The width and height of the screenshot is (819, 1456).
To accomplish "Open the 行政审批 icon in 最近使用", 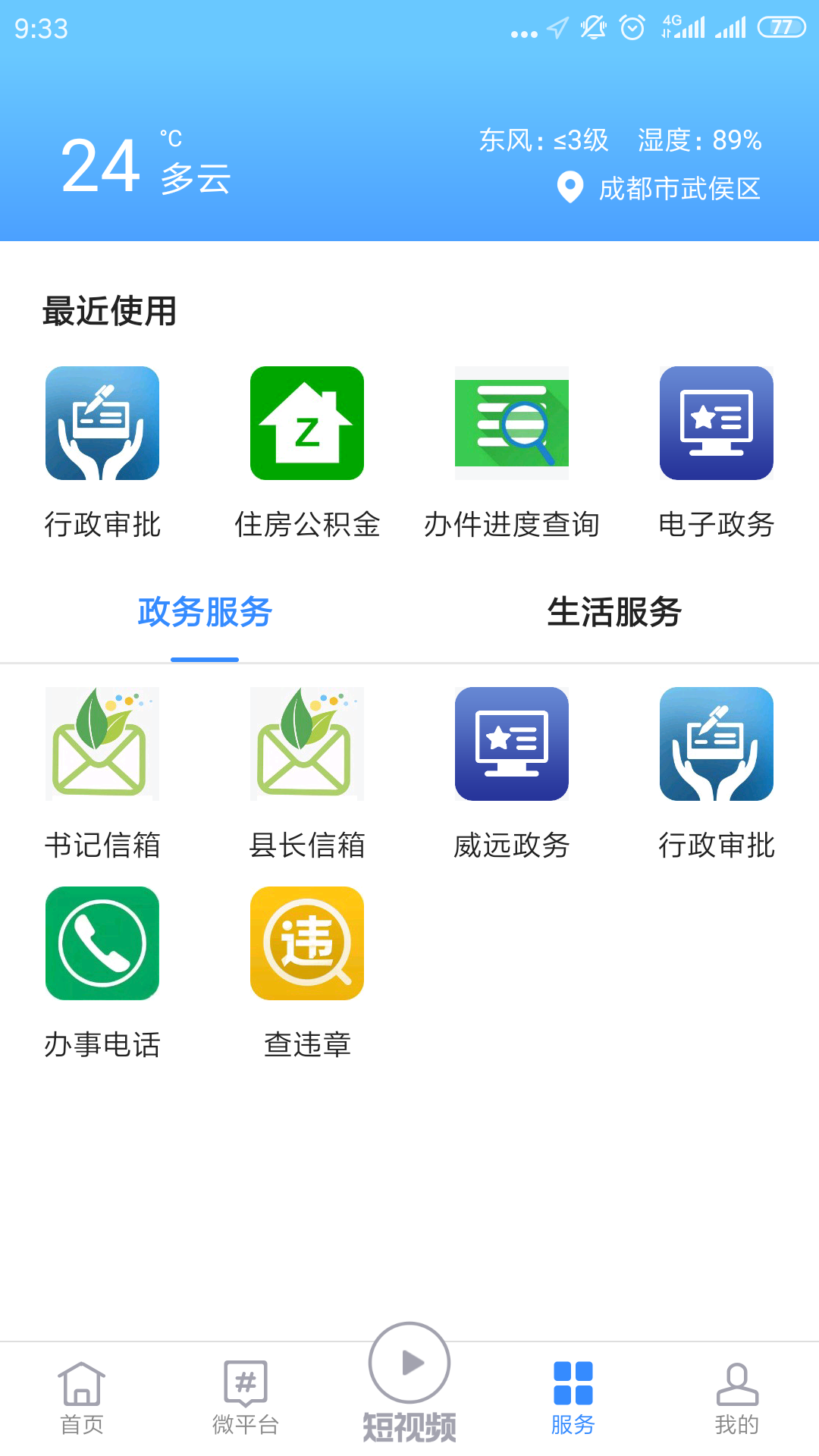I will tap(102, 423).
